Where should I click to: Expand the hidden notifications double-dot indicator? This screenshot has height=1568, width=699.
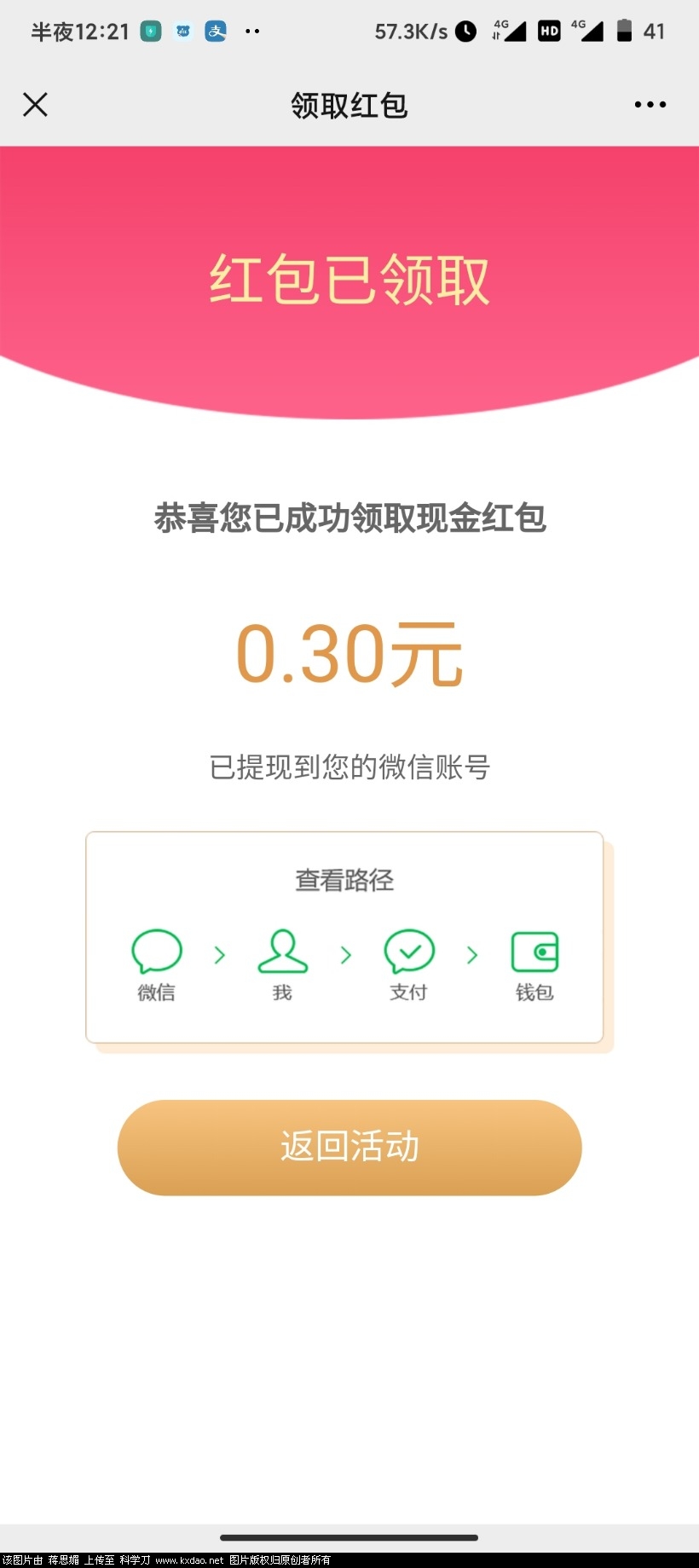click(251, 32)
